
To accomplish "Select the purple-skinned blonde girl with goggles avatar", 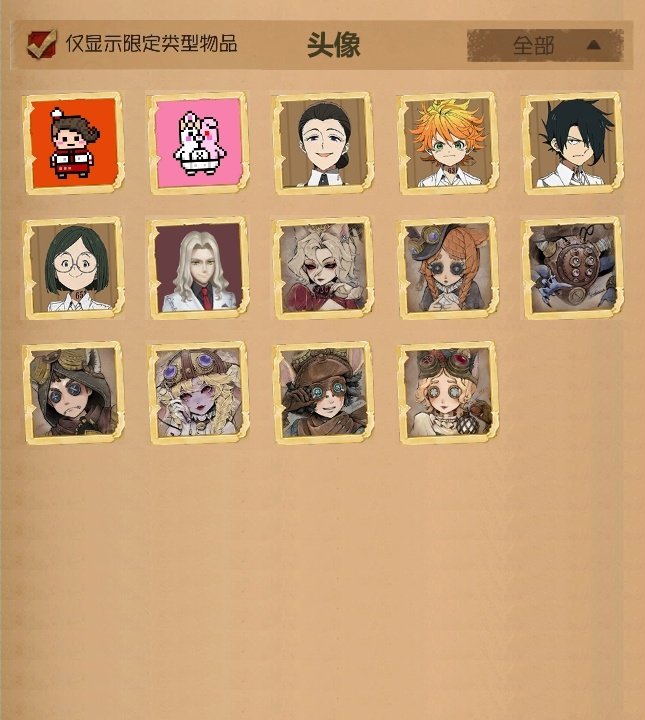I will [197, 392].
